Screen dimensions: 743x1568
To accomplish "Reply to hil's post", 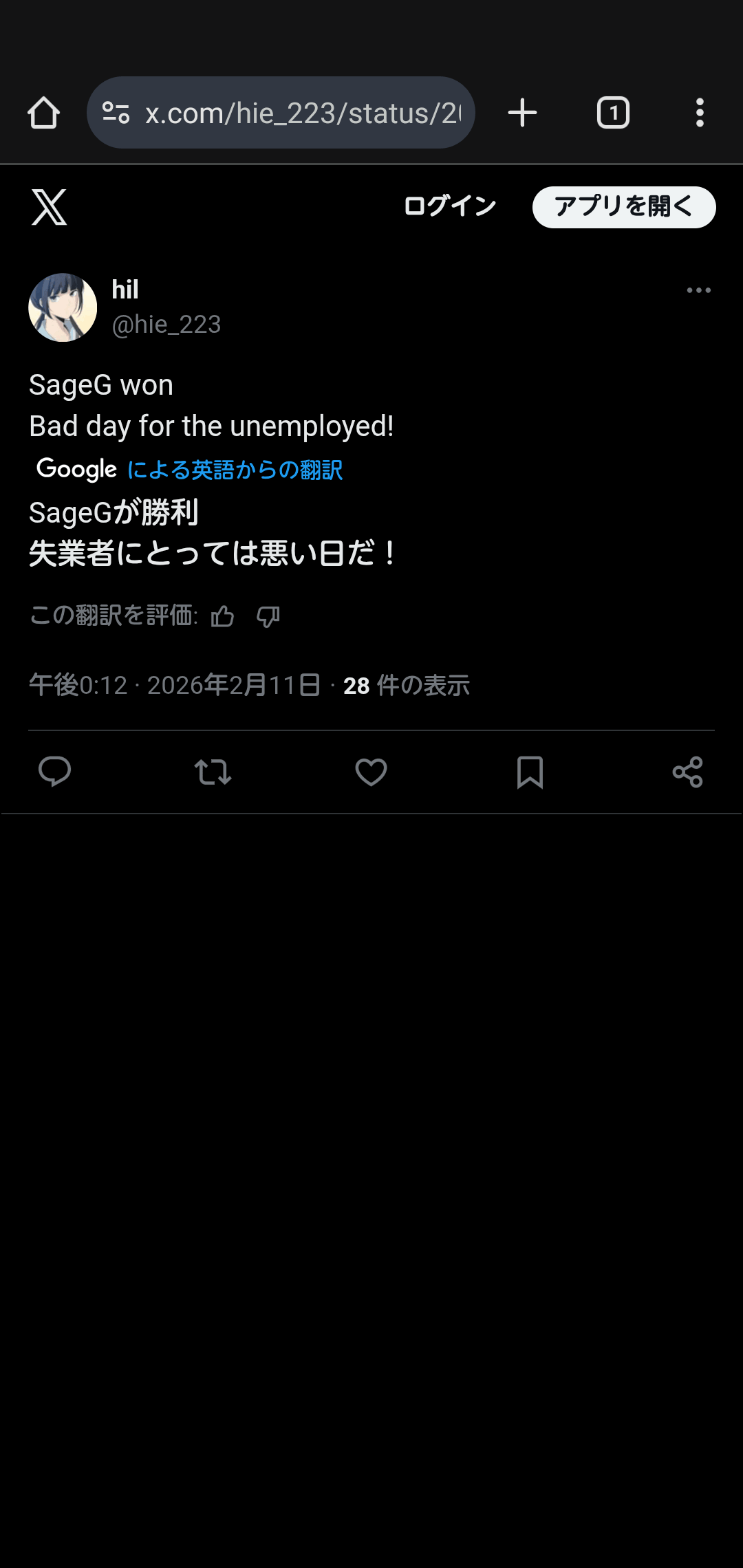I will [x=55, y=772].
